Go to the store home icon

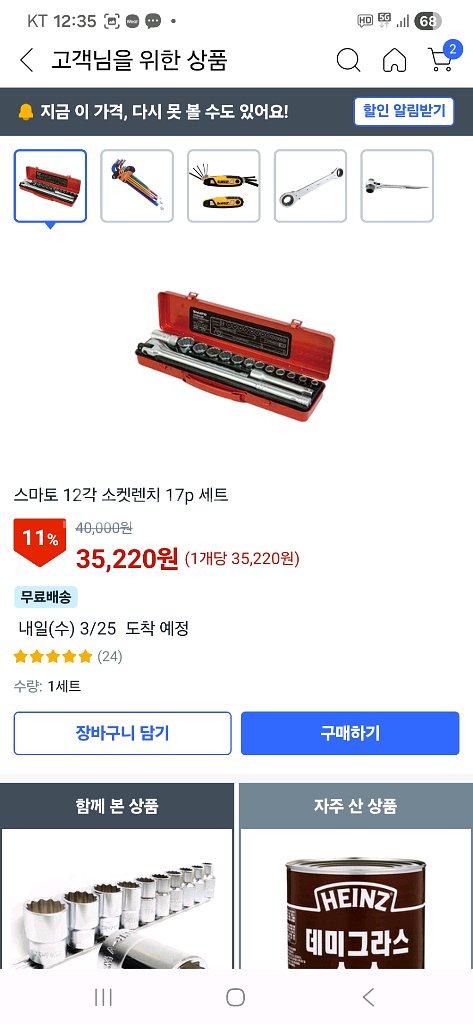pos(395,60)
